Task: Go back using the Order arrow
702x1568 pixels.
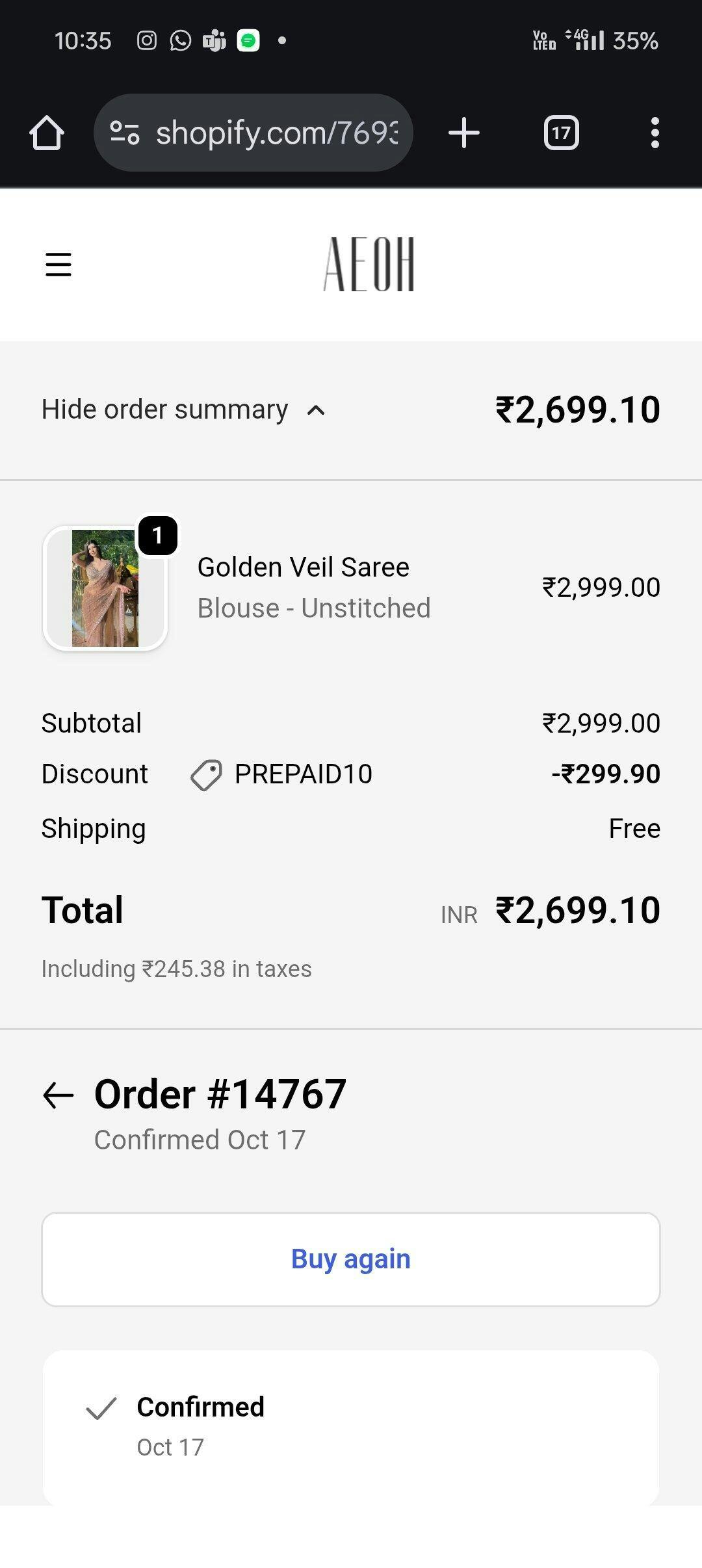Action: click(58, 1095)
